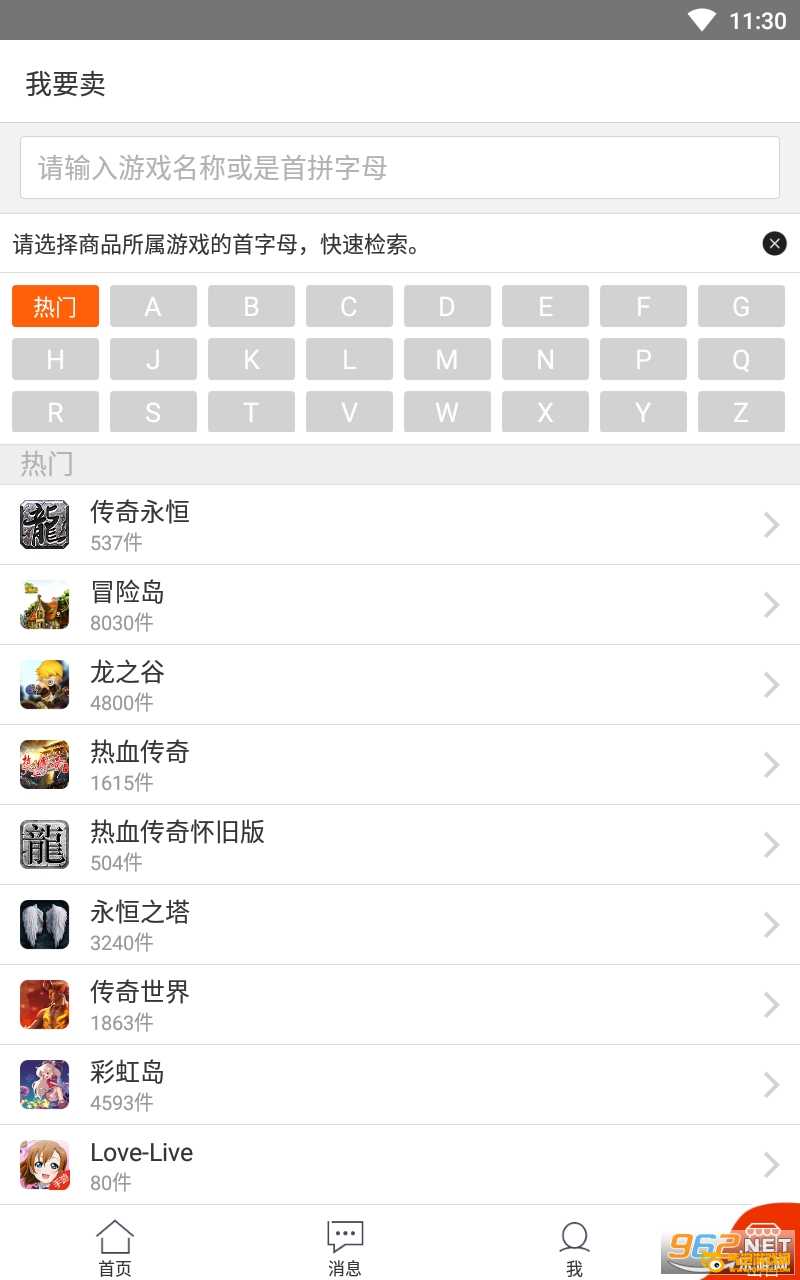Select 热血传奇 with 1615 items
This screenshot has width=800, height=1280.
click(400, 765)
